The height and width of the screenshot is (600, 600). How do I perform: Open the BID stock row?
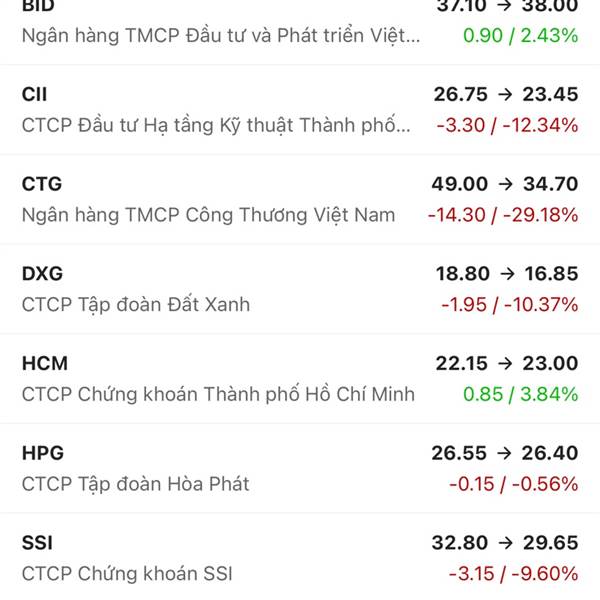click(x=300, y=24)
